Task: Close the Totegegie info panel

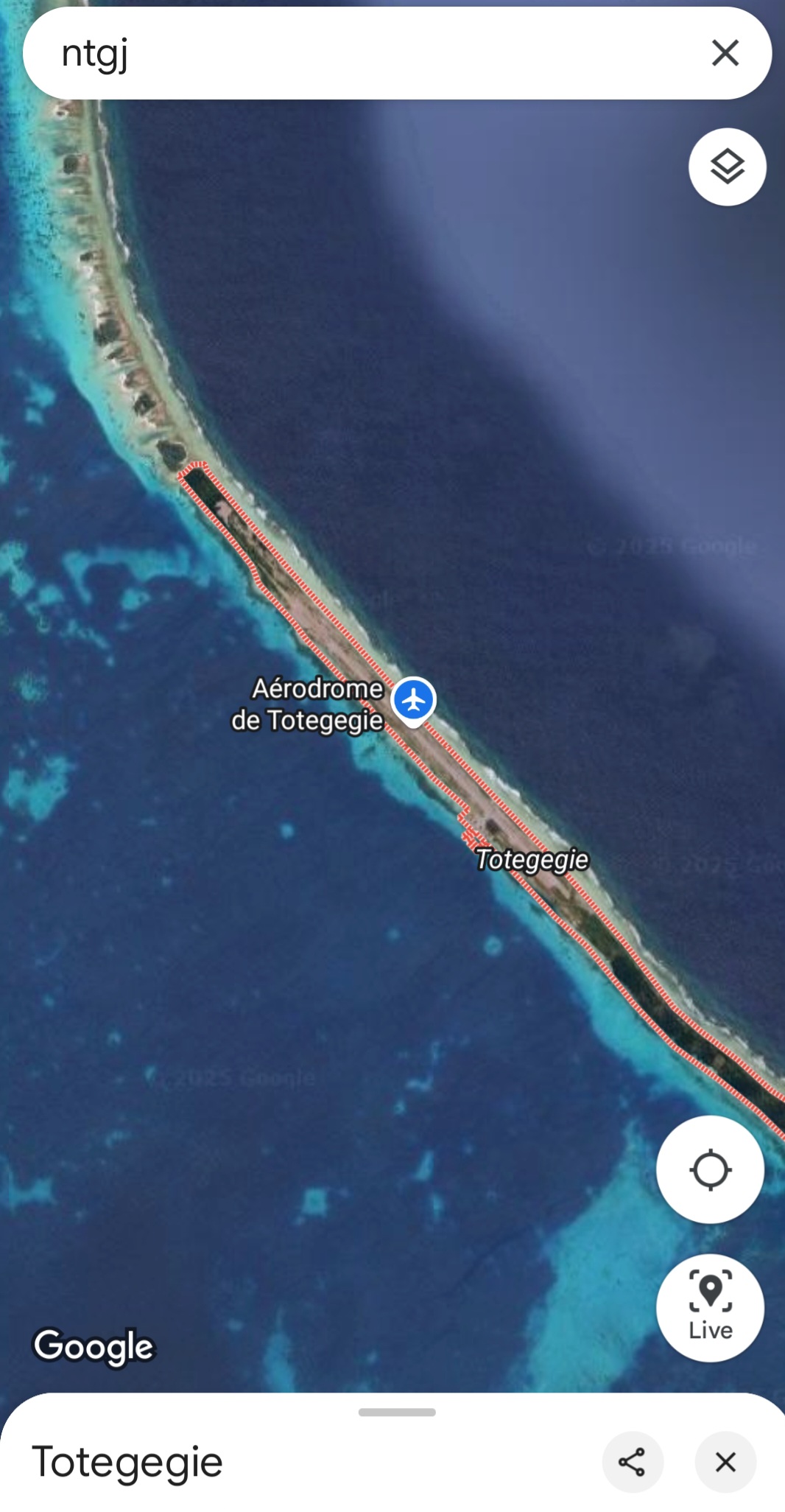Action: [725, 1462]
